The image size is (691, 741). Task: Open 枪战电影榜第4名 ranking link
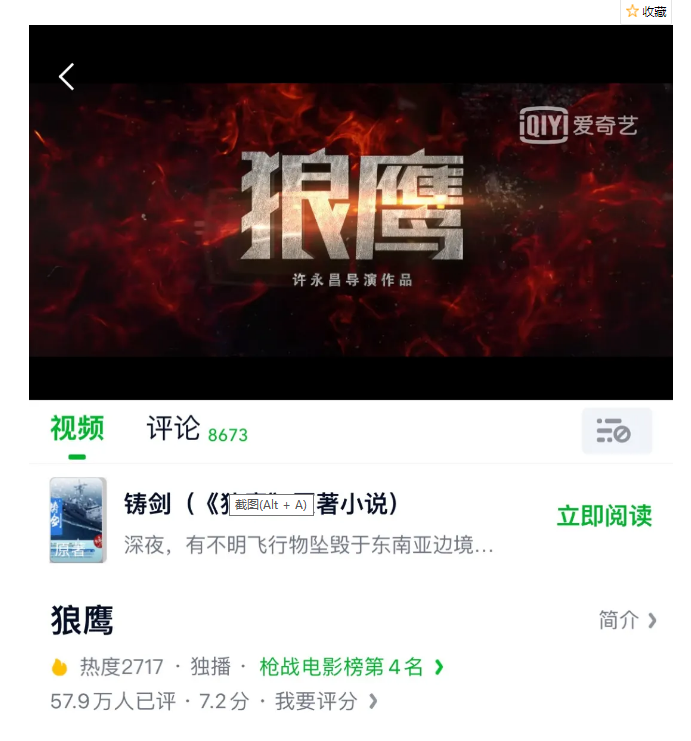351,666
